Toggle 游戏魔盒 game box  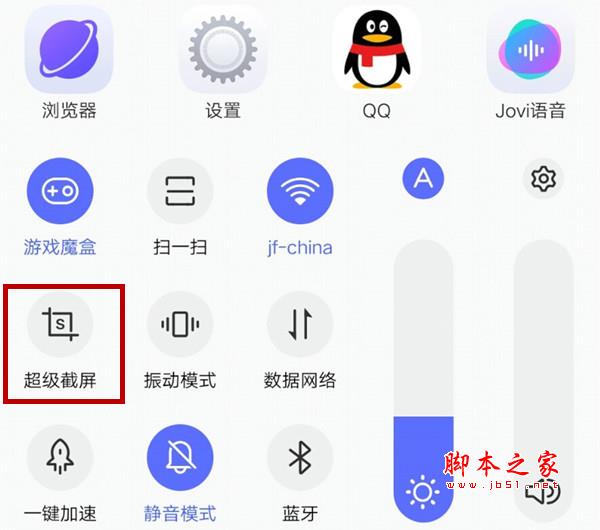click(x=60, y=190)
